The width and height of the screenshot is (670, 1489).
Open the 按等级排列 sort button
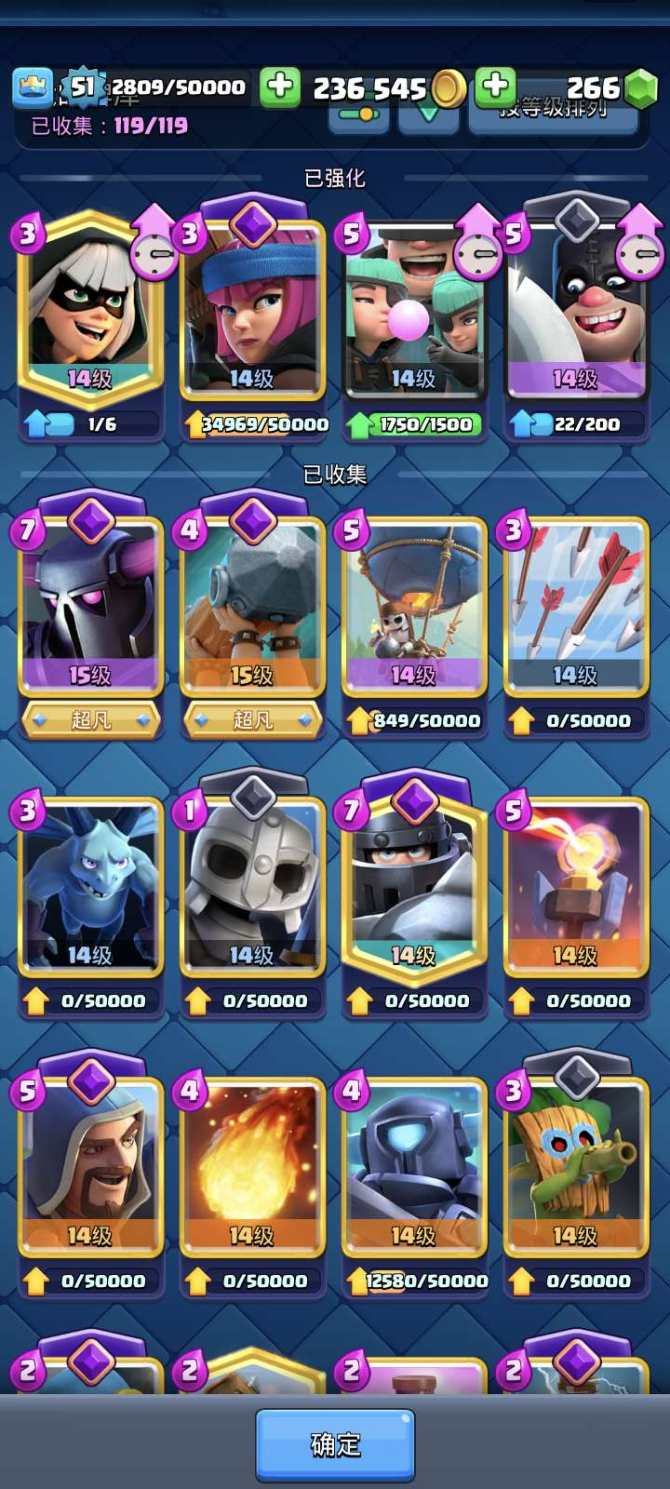click(x=553, y=112)
